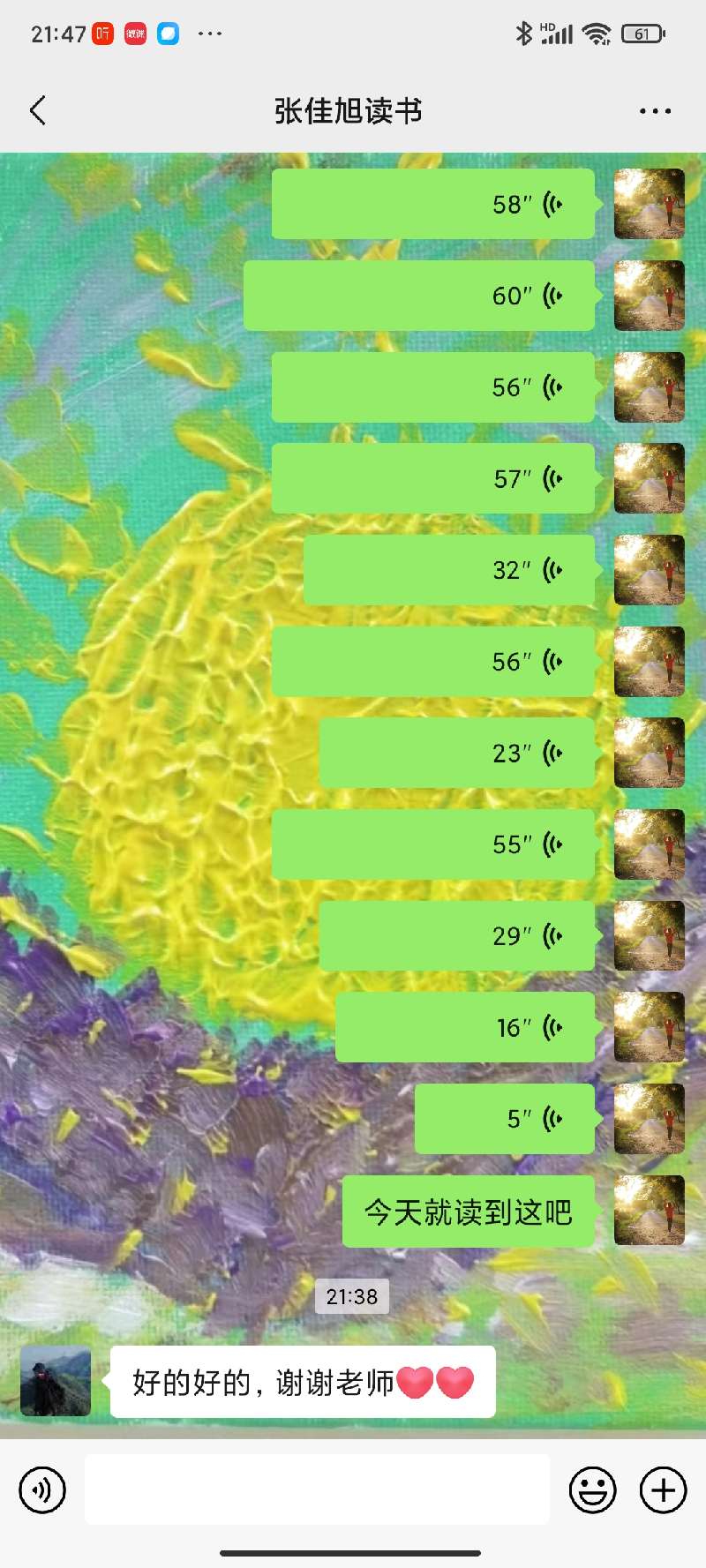Focus the message text field
706x1568 pixels.
(x=317, y=1489)
